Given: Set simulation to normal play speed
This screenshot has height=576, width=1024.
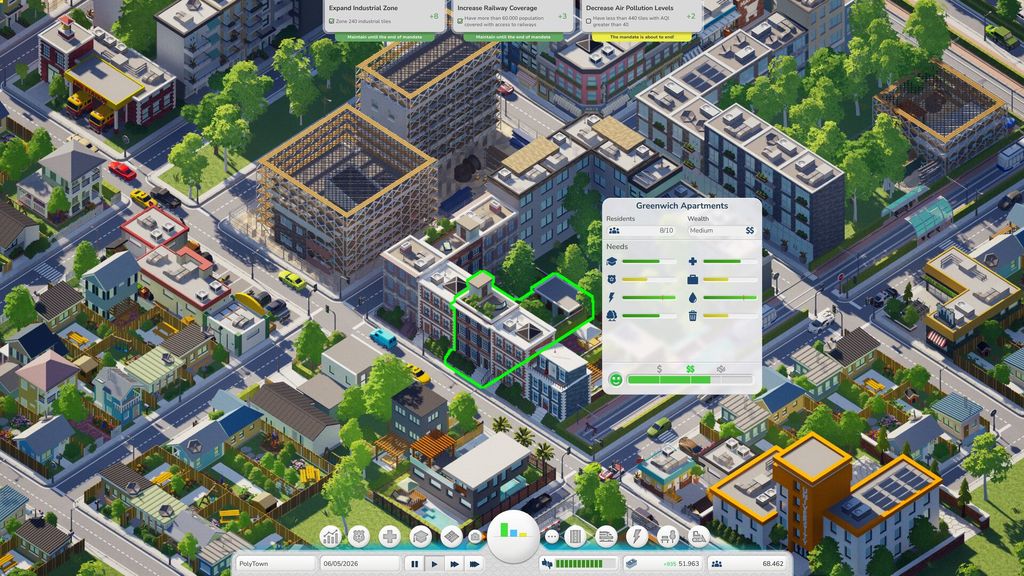Looking at the screenshot, I should (434, 564).
